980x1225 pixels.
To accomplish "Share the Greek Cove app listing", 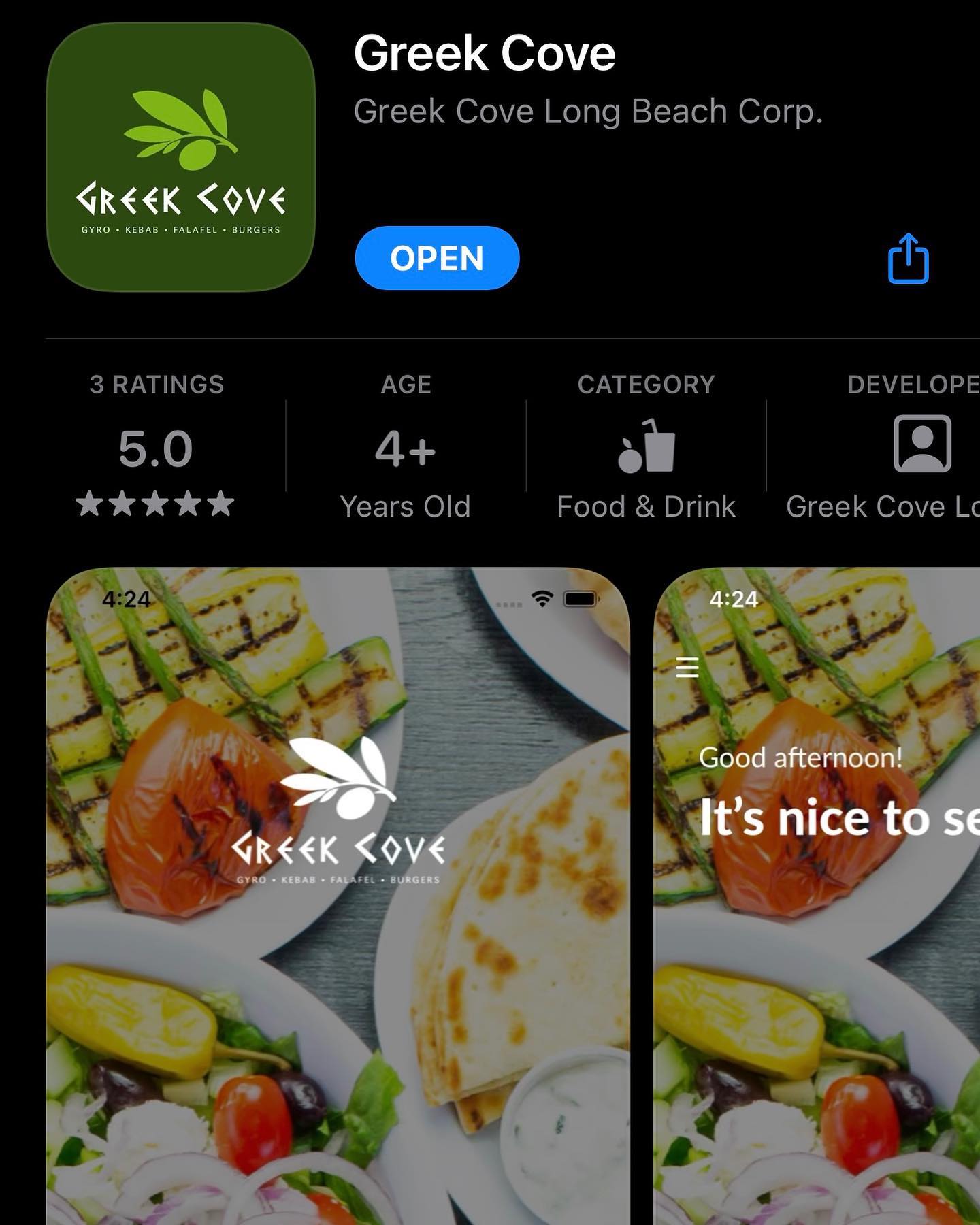I will [x=908, y=259].
